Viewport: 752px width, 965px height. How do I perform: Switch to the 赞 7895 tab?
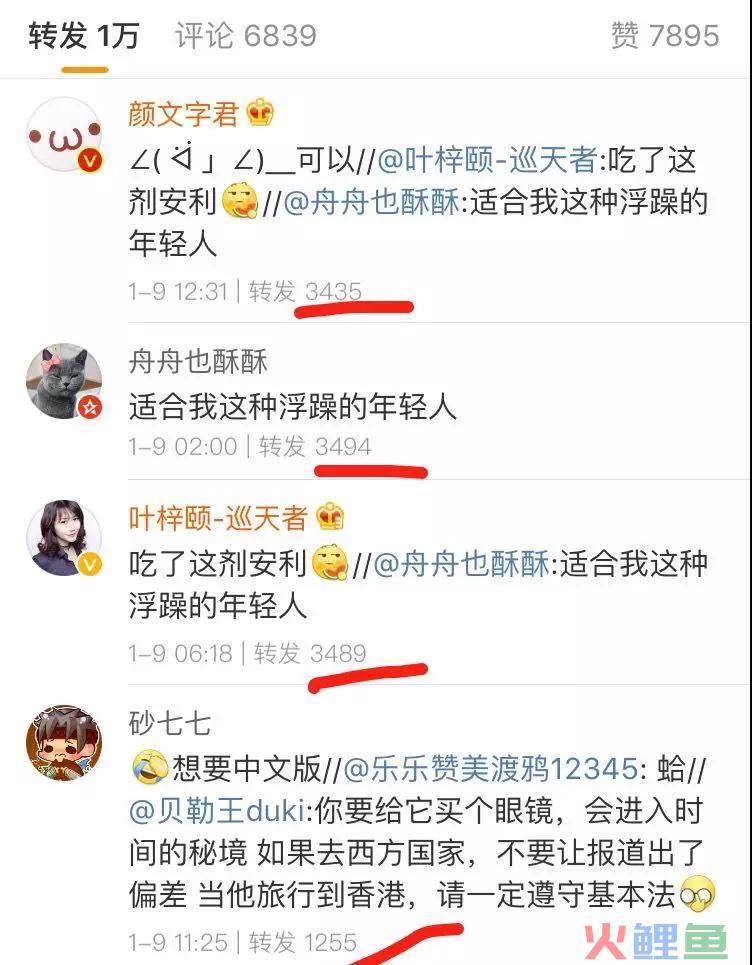click(665, 37)
